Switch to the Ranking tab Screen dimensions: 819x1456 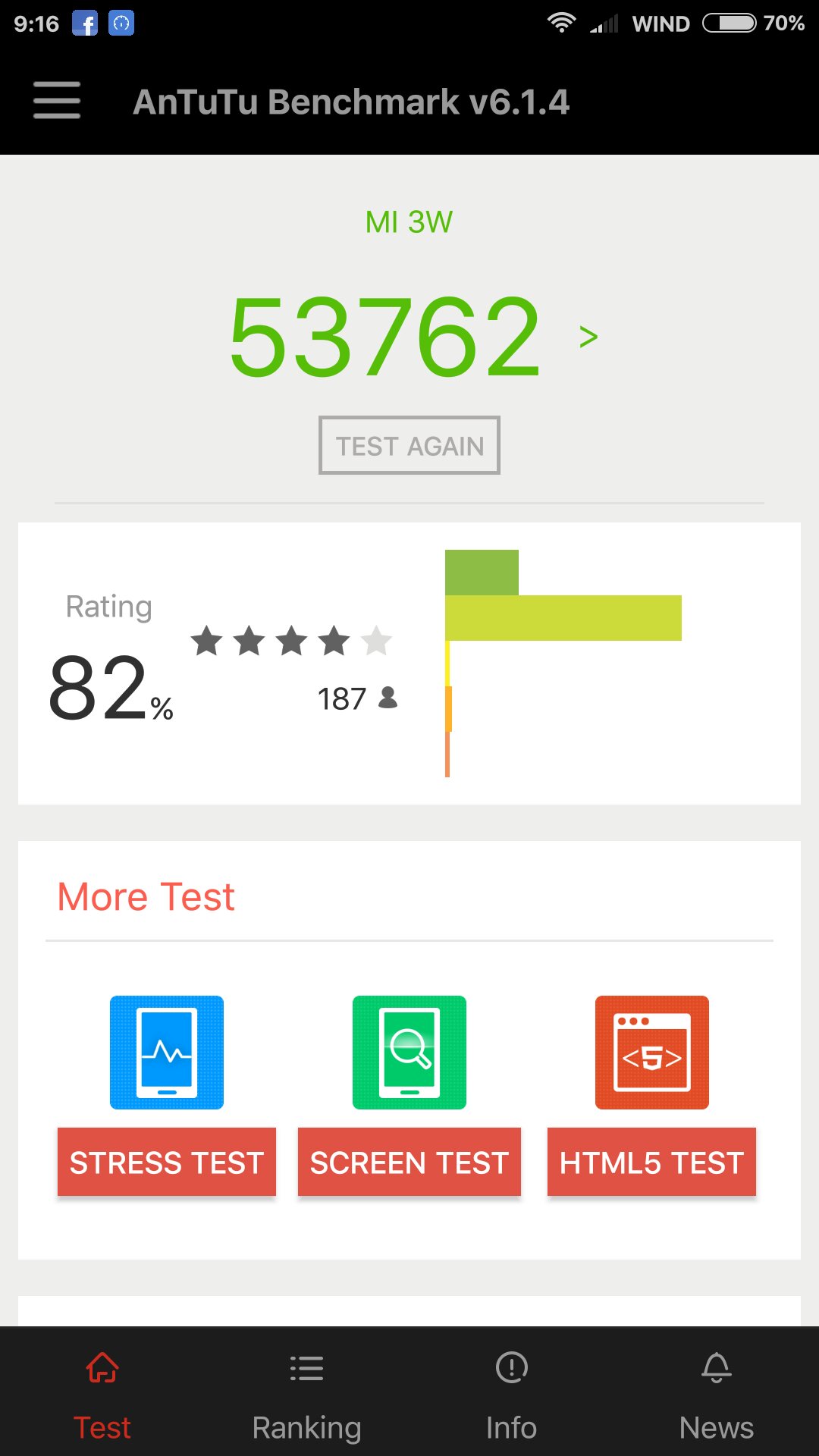(x=306, y=1395)
